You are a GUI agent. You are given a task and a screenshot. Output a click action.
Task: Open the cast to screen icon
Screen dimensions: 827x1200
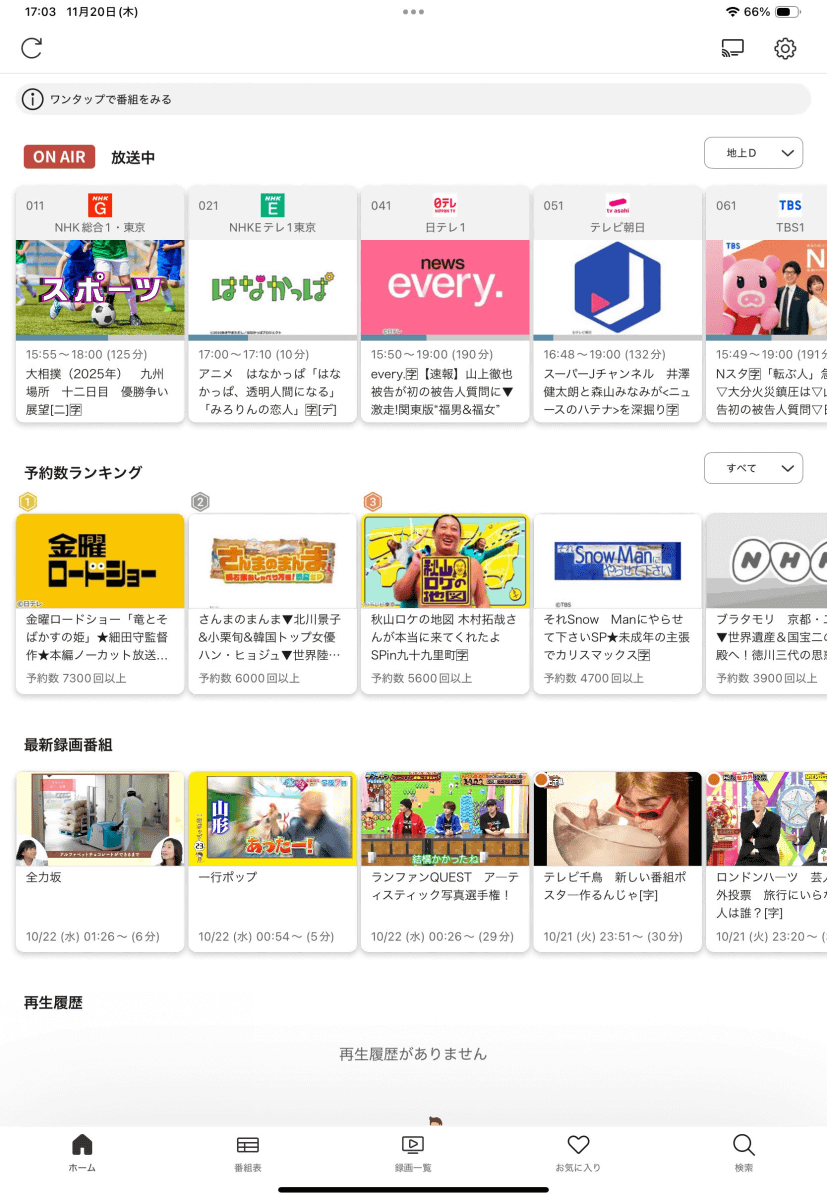[732, 48]
